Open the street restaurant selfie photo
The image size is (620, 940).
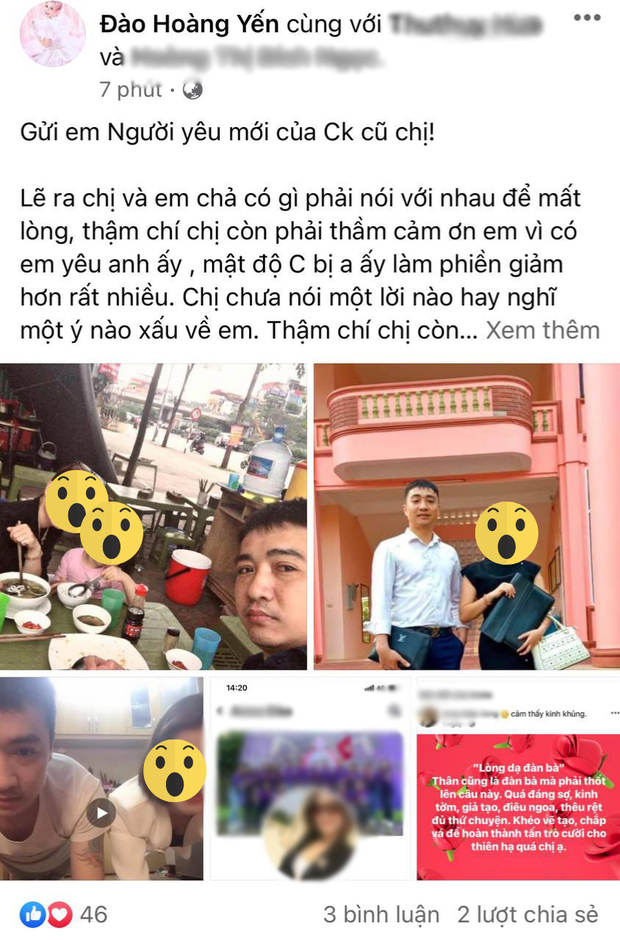[154, 517]
